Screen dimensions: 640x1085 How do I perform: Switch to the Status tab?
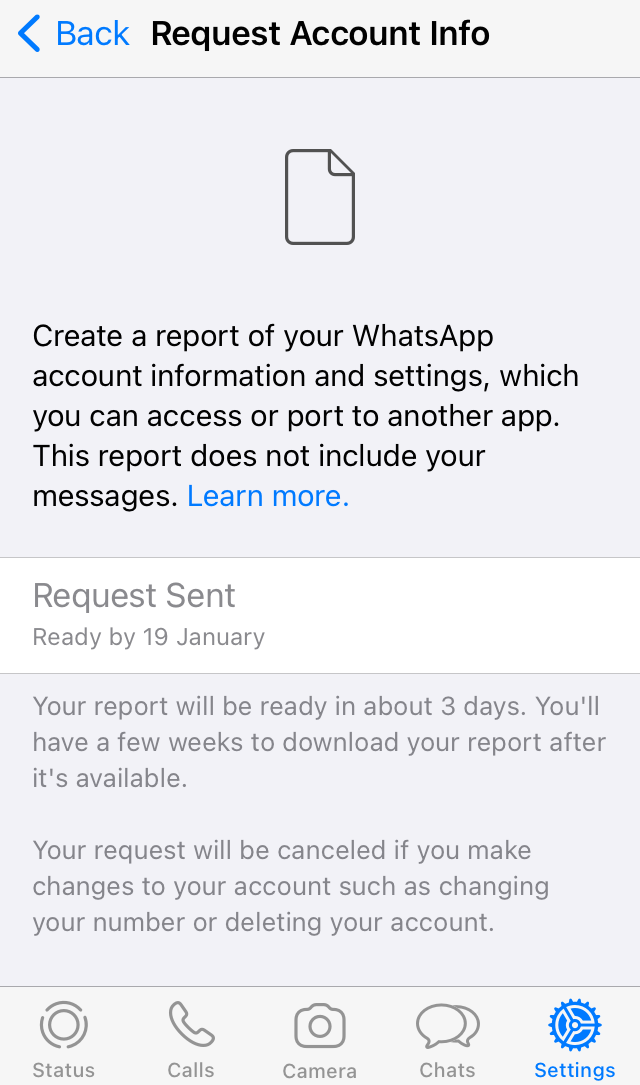pyautogui.click(x=64, y=1040)
